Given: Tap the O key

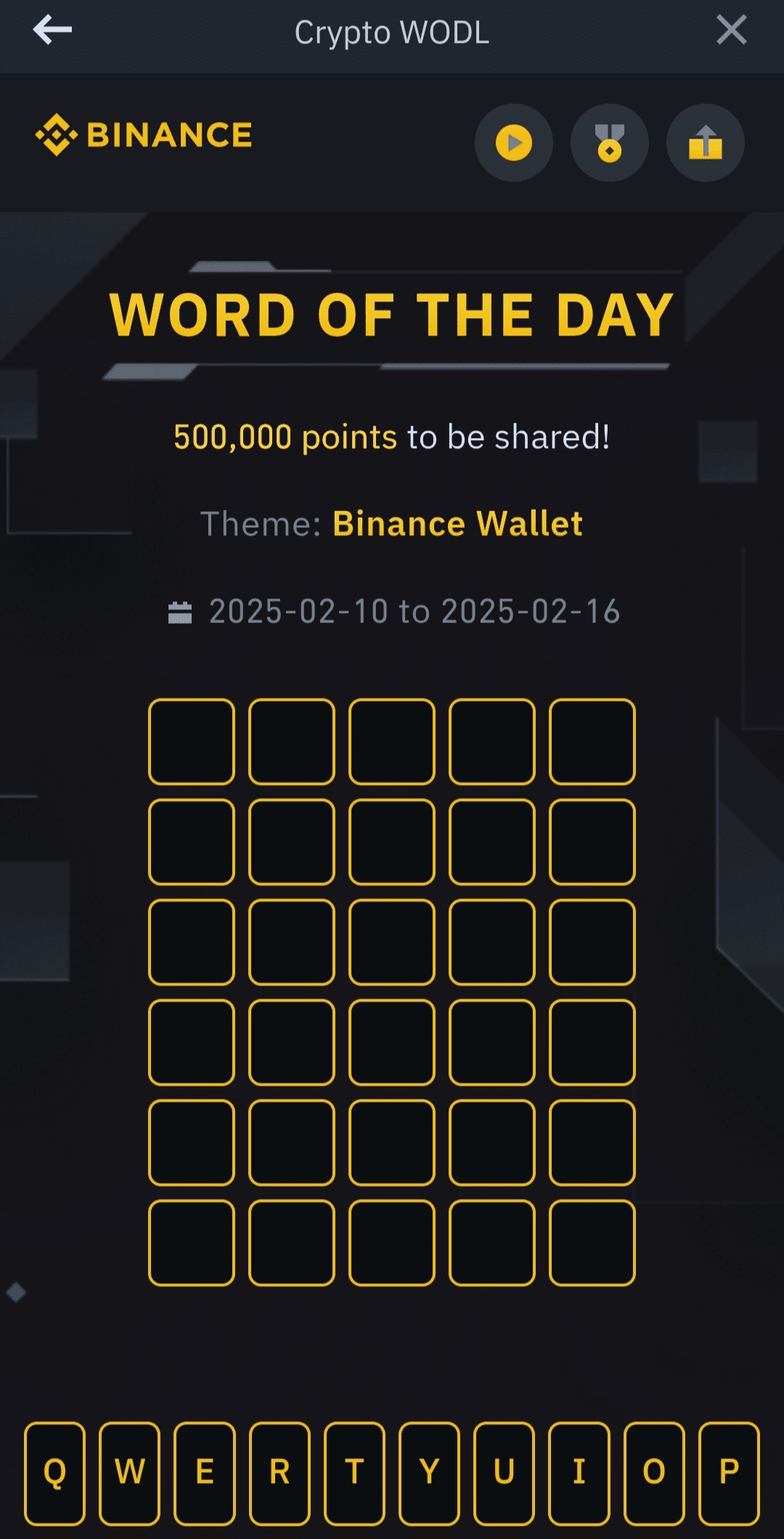Looking at the screenshot, I should point(653,1473).
